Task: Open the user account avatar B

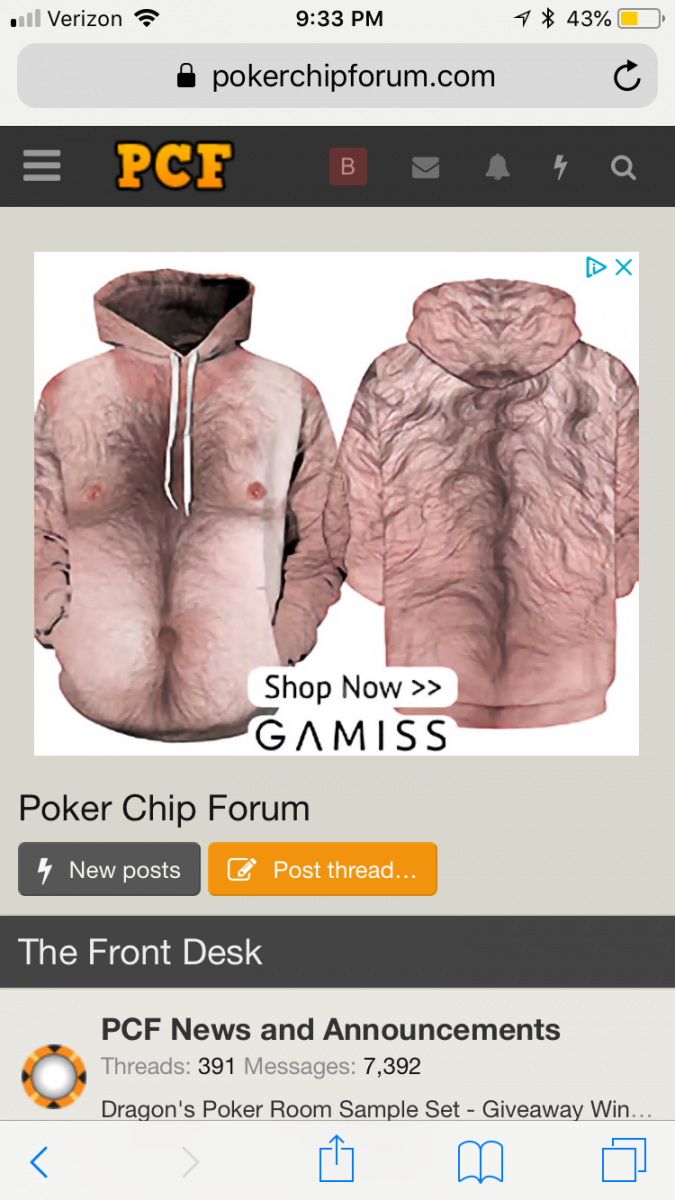Action: (348, 167)
